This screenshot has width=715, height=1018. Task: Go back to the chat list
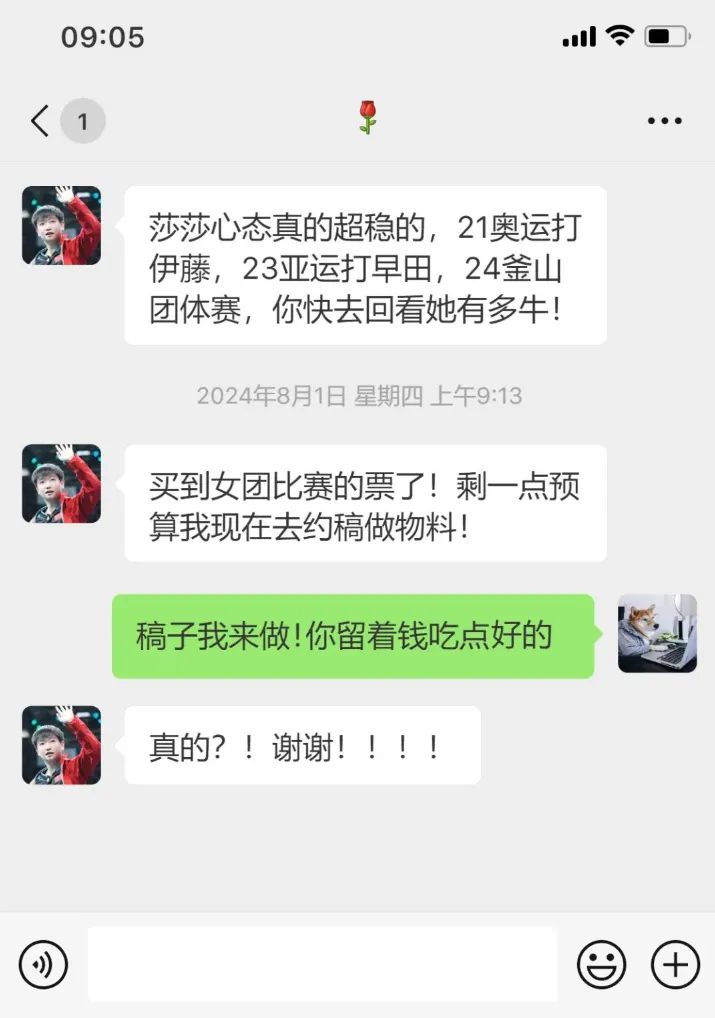click(40, 122)
